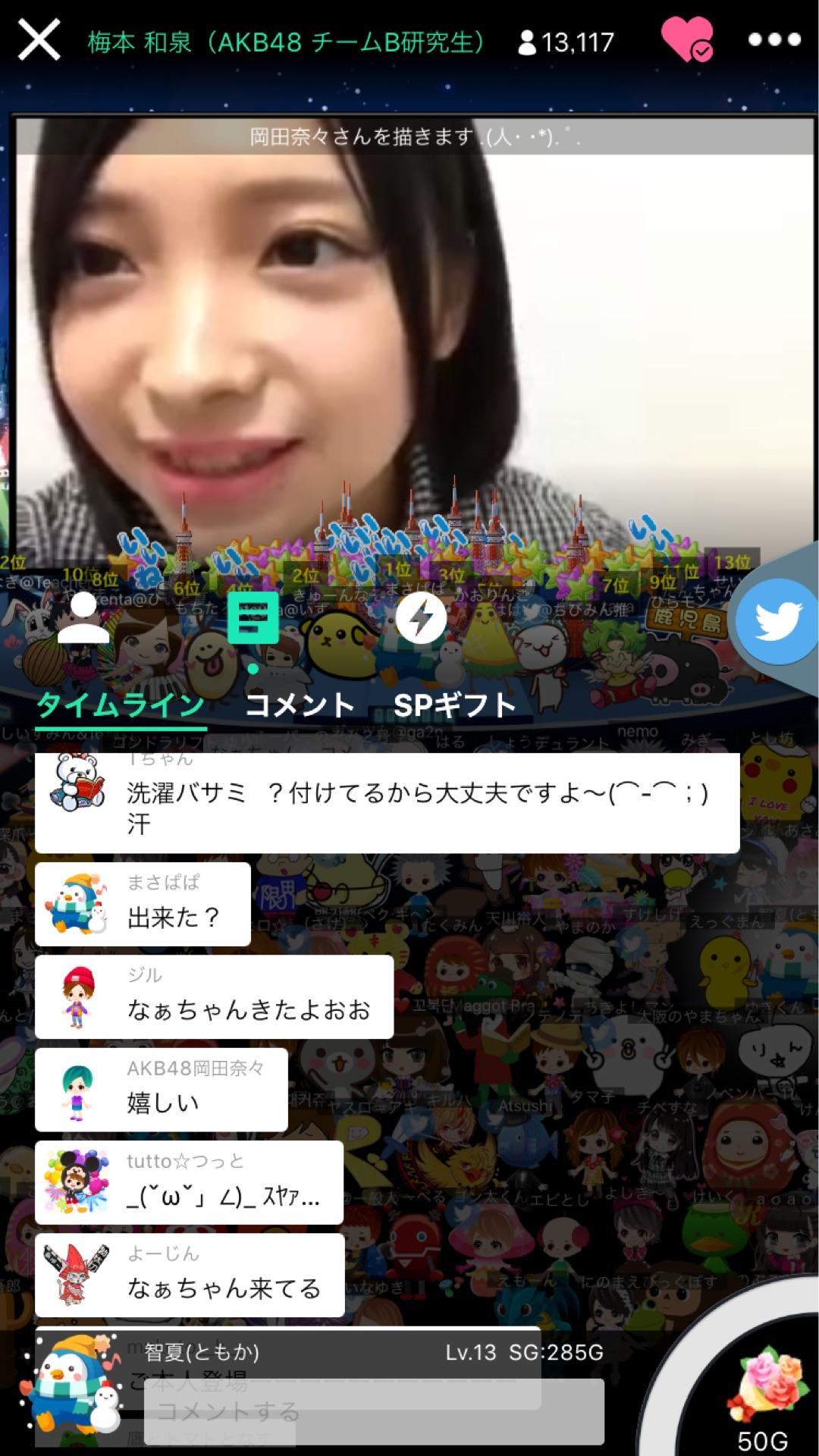The height and width of the screenshot is (1456, 819).
Task: Open まさぱぱ's comment 出来た？
Action: (x=143, y=905)
